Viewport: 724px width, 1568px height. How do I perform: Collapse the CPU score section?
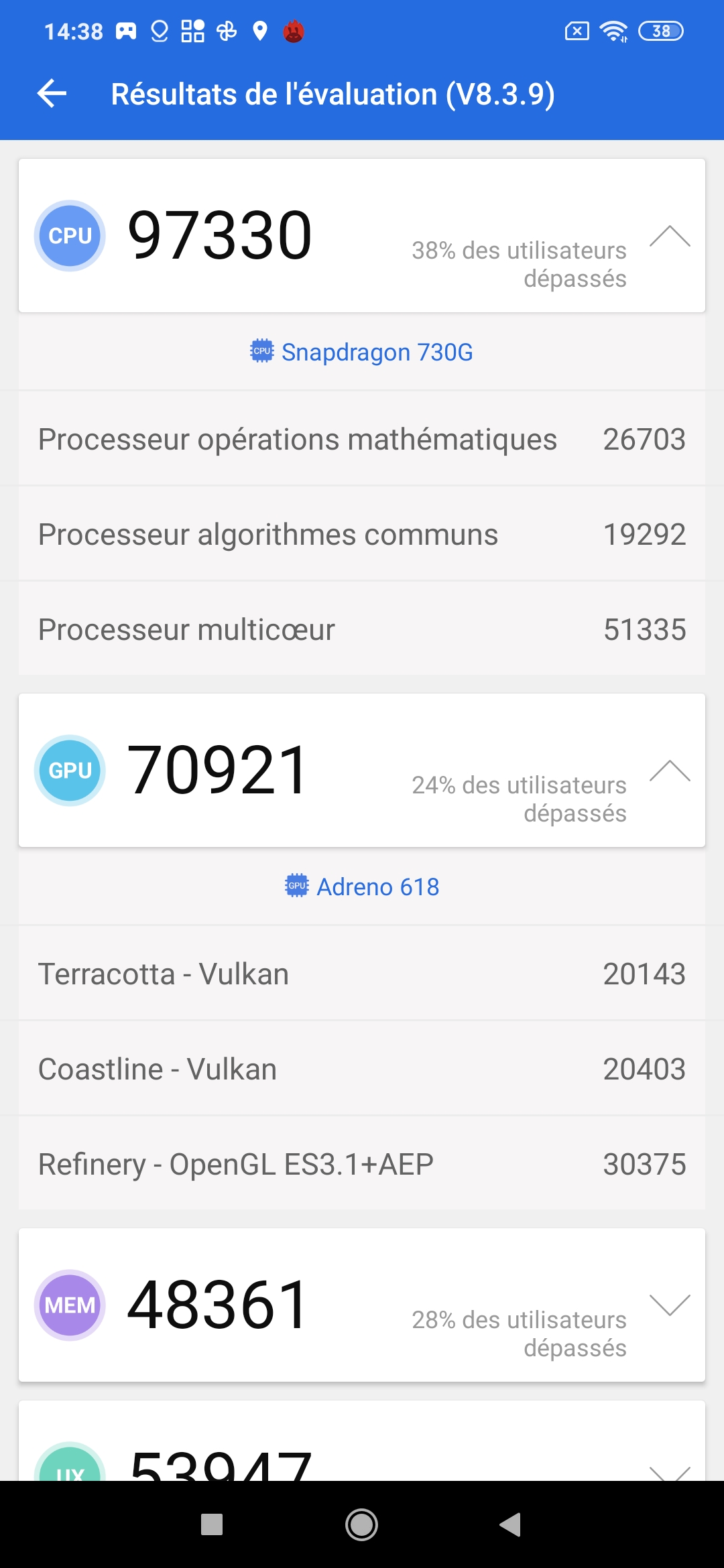coord(670,237)
